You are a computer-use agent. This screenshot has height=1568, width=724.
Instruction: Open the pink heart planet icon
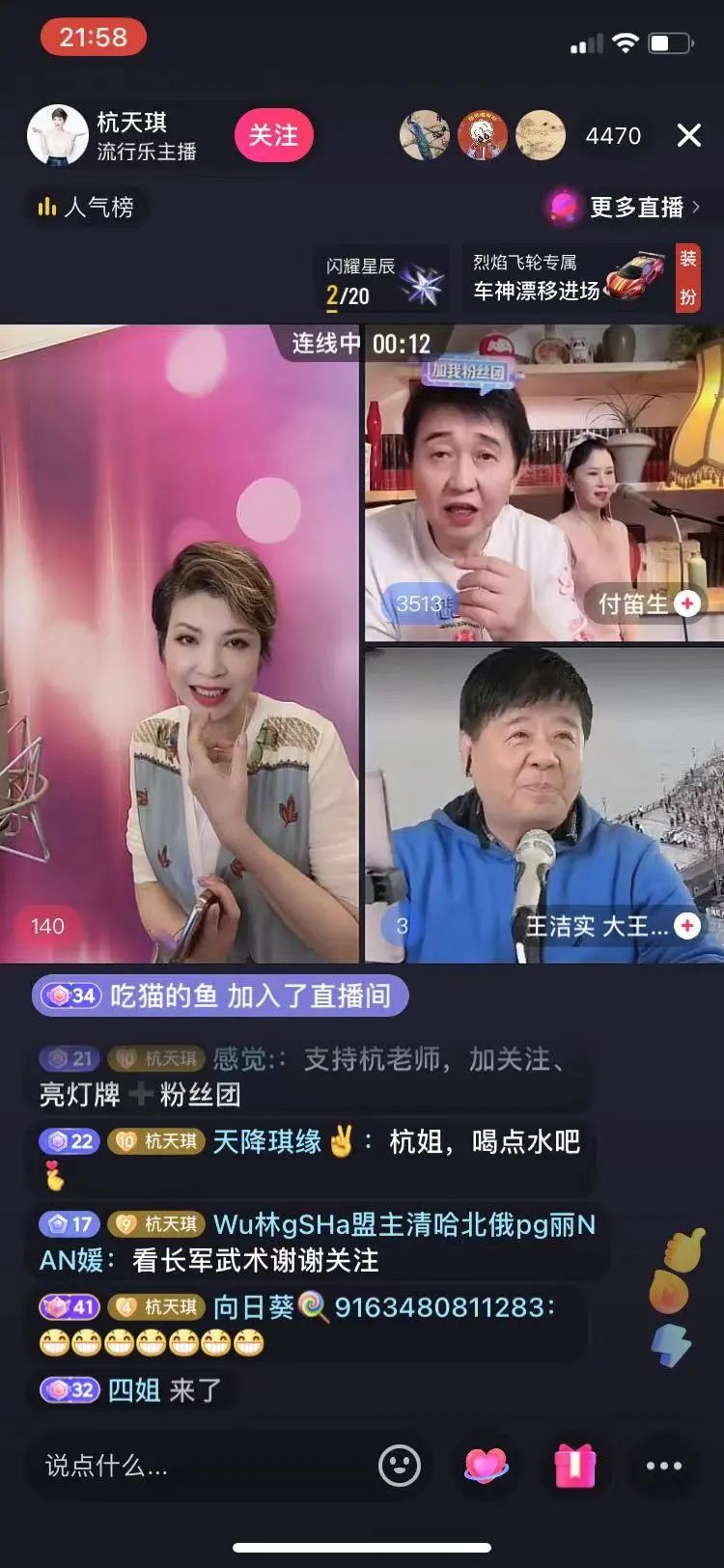click(x=487, y=1466)
